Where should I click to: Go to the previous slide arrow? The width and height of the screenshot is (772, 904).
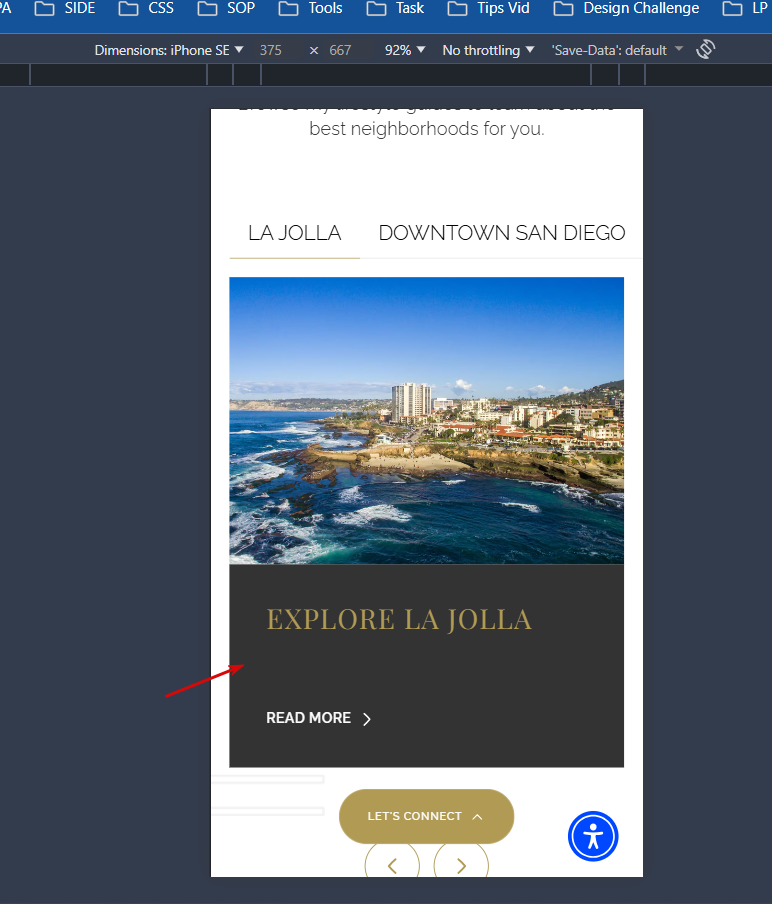click(392, 865)
